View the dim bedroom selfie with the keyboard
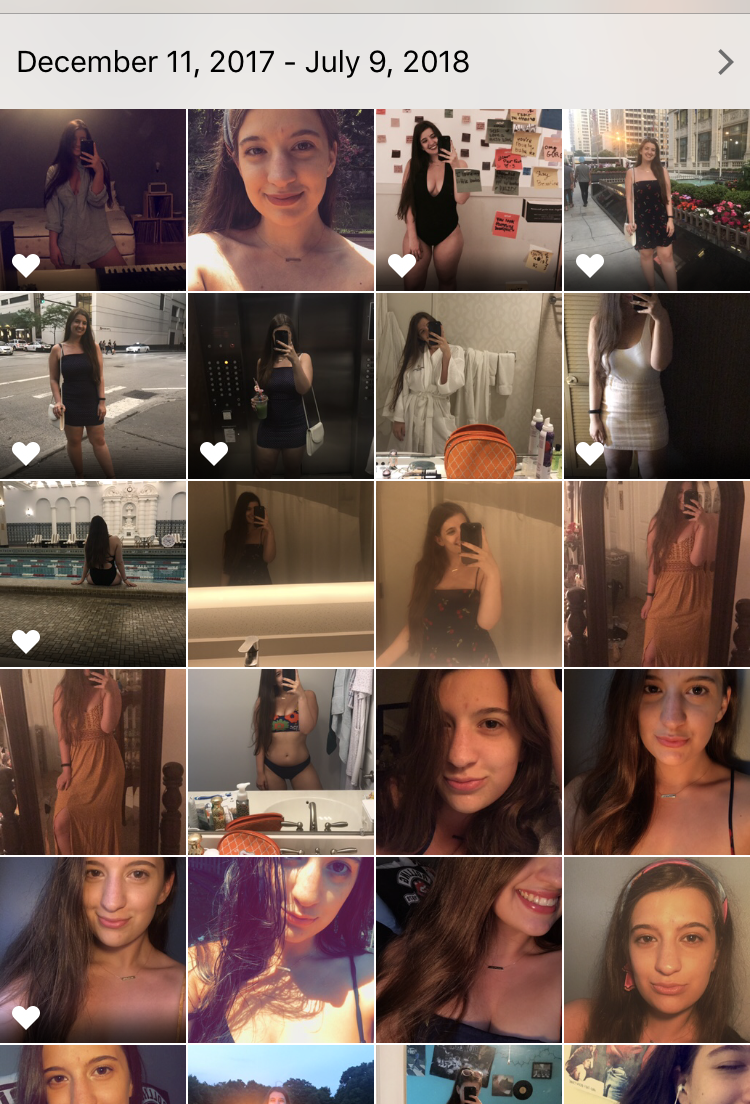This screenshot has width=750, height=1104. click(92, 199)
